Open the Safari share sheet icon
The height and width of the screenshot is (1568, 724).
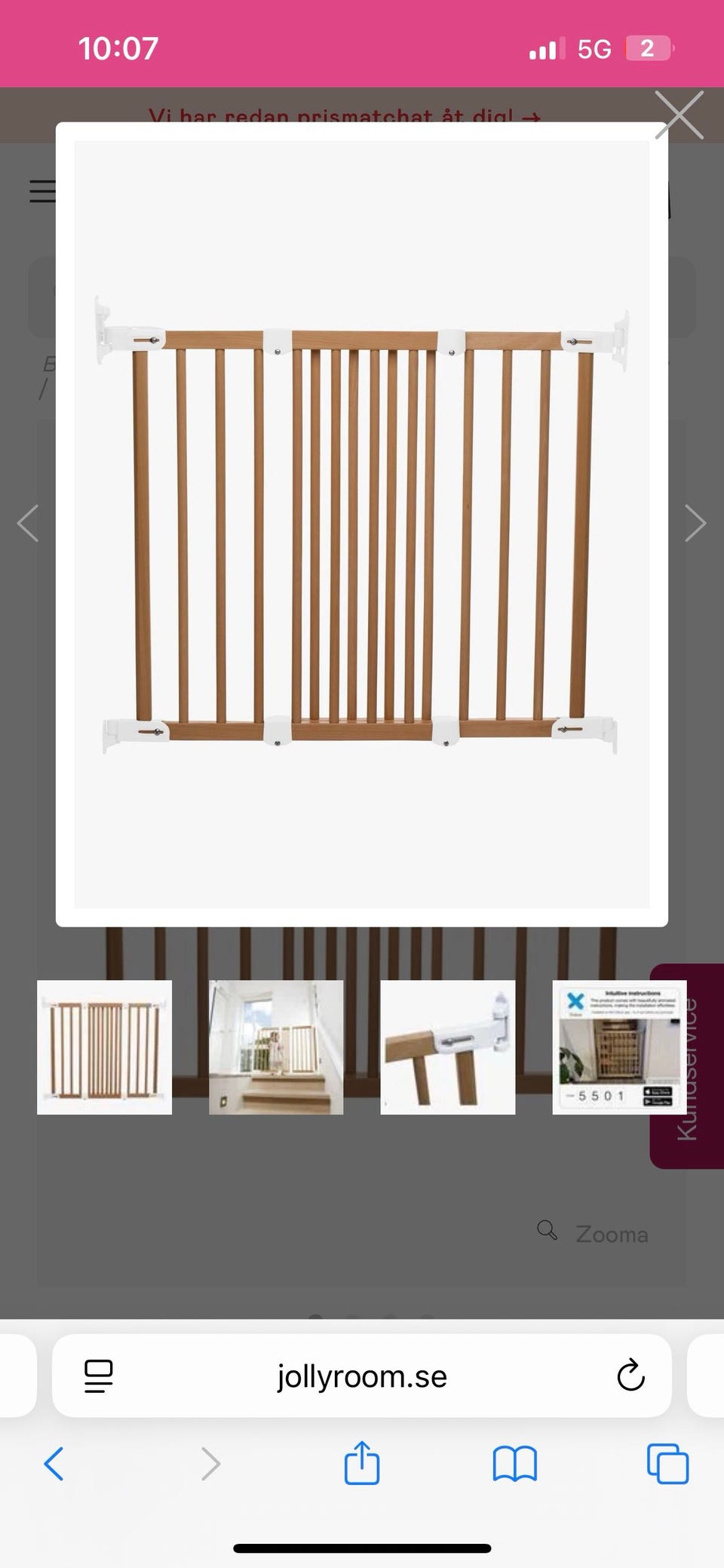[362, 1464]
